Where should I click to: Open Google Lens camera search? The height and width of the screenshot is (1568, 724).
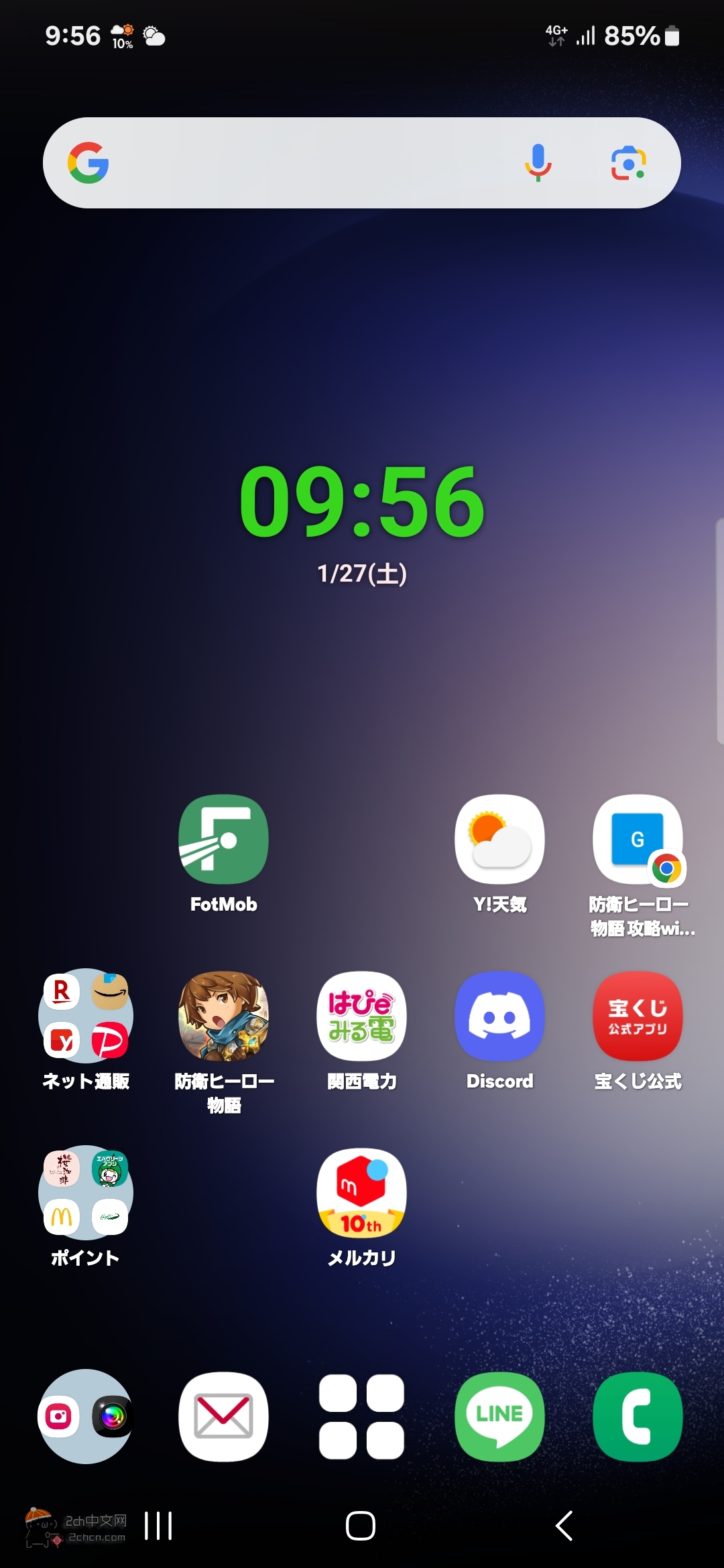point(628,163)
